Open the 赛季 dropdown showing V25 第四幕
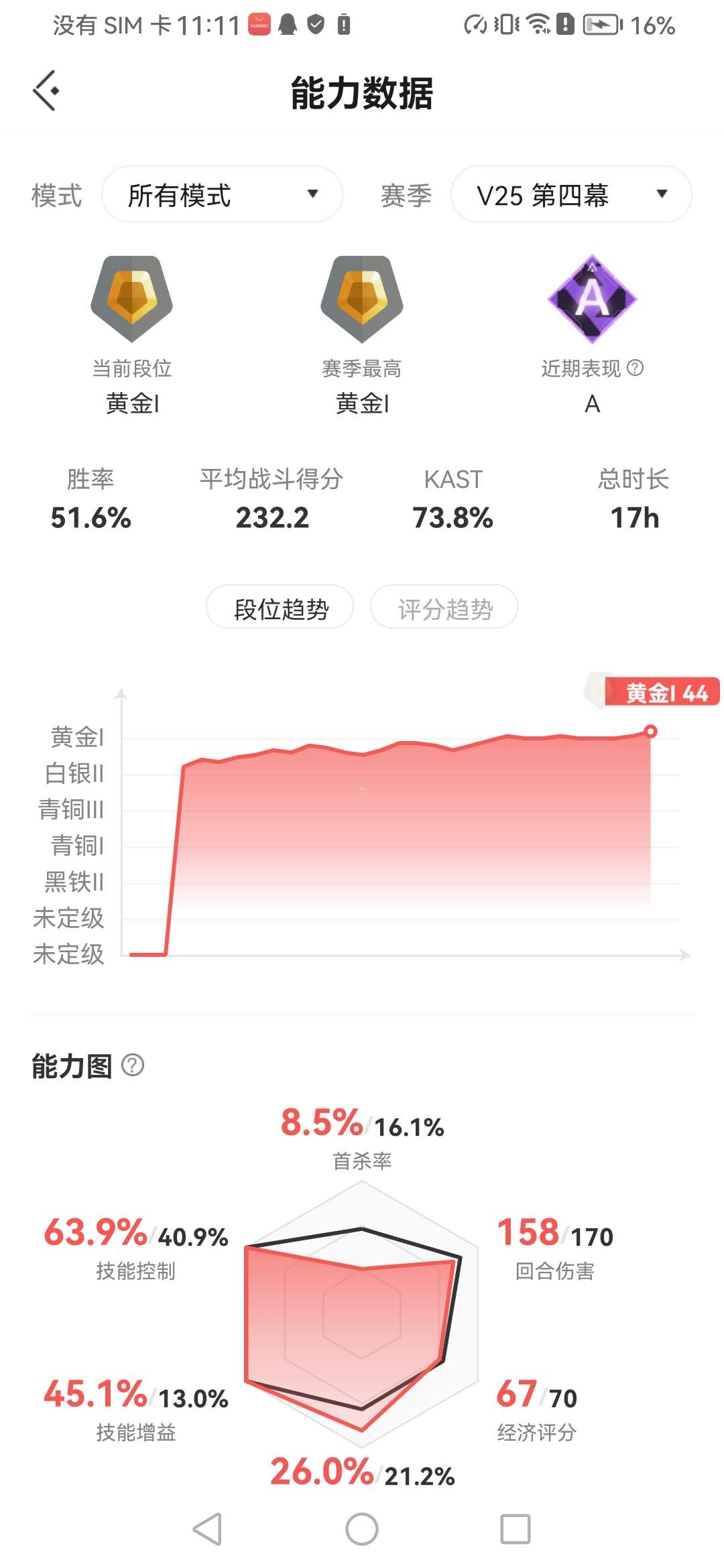This screenshot has height=1568, width=724. (570, 194)
